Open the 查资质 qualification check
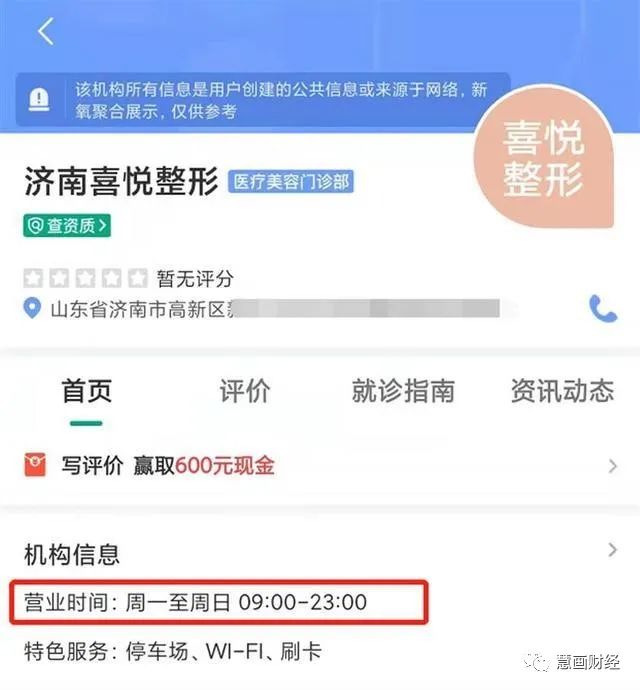640x690 pixels. click(x=67, y=226)
